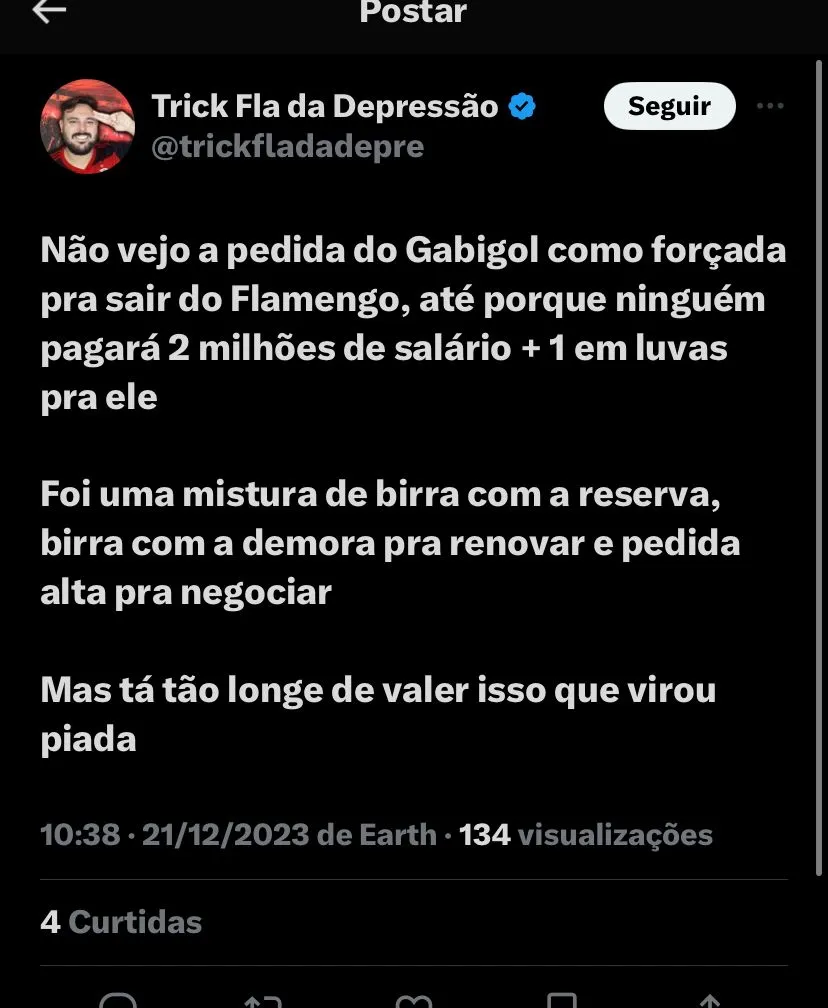The width and height of the screenshot is (828, 1008).
Task: Reply to the post via the comment icon
Action: (x=117, y=1000)
